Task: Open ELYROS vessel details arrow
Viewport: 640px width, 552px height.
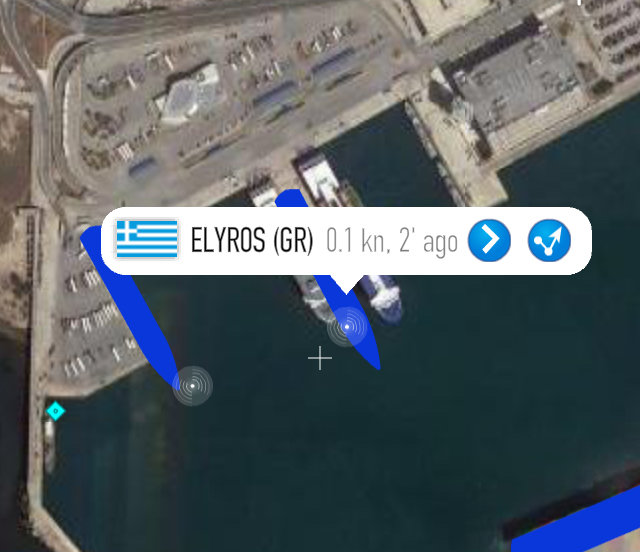Action: (490, 240)
